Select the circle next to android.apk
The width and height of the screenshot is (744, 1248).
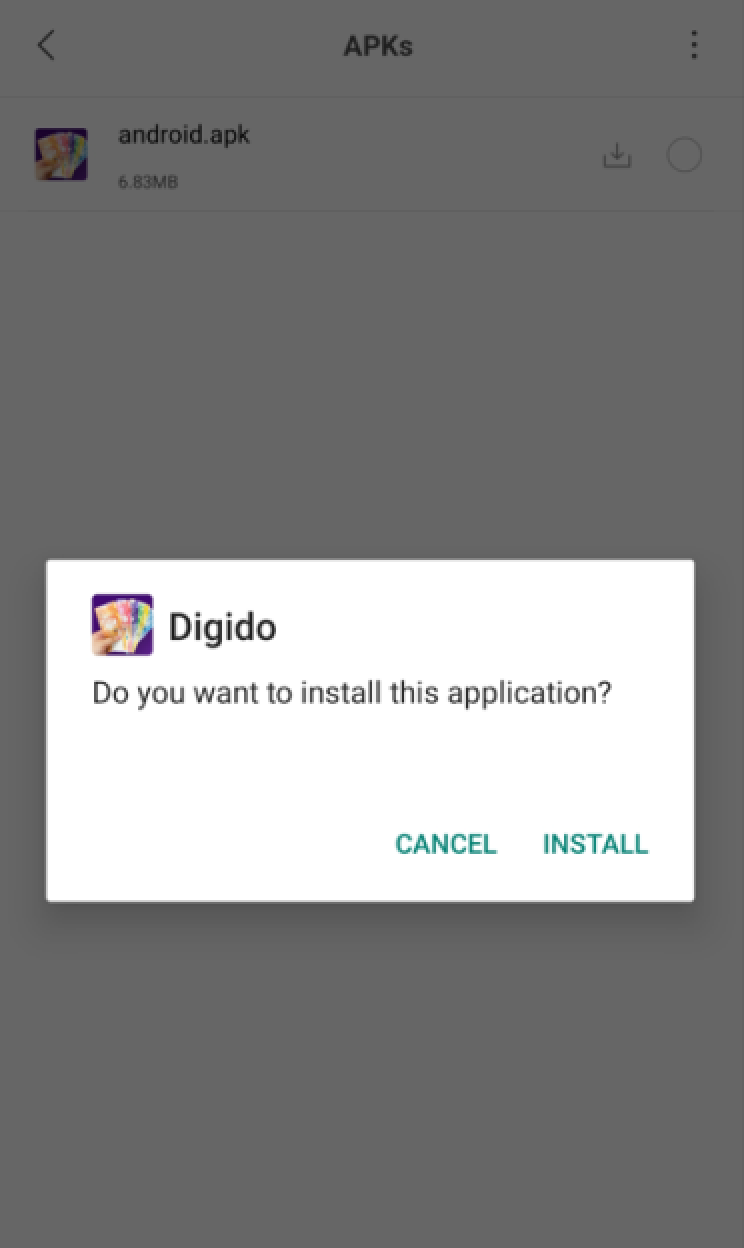[684, 156]
